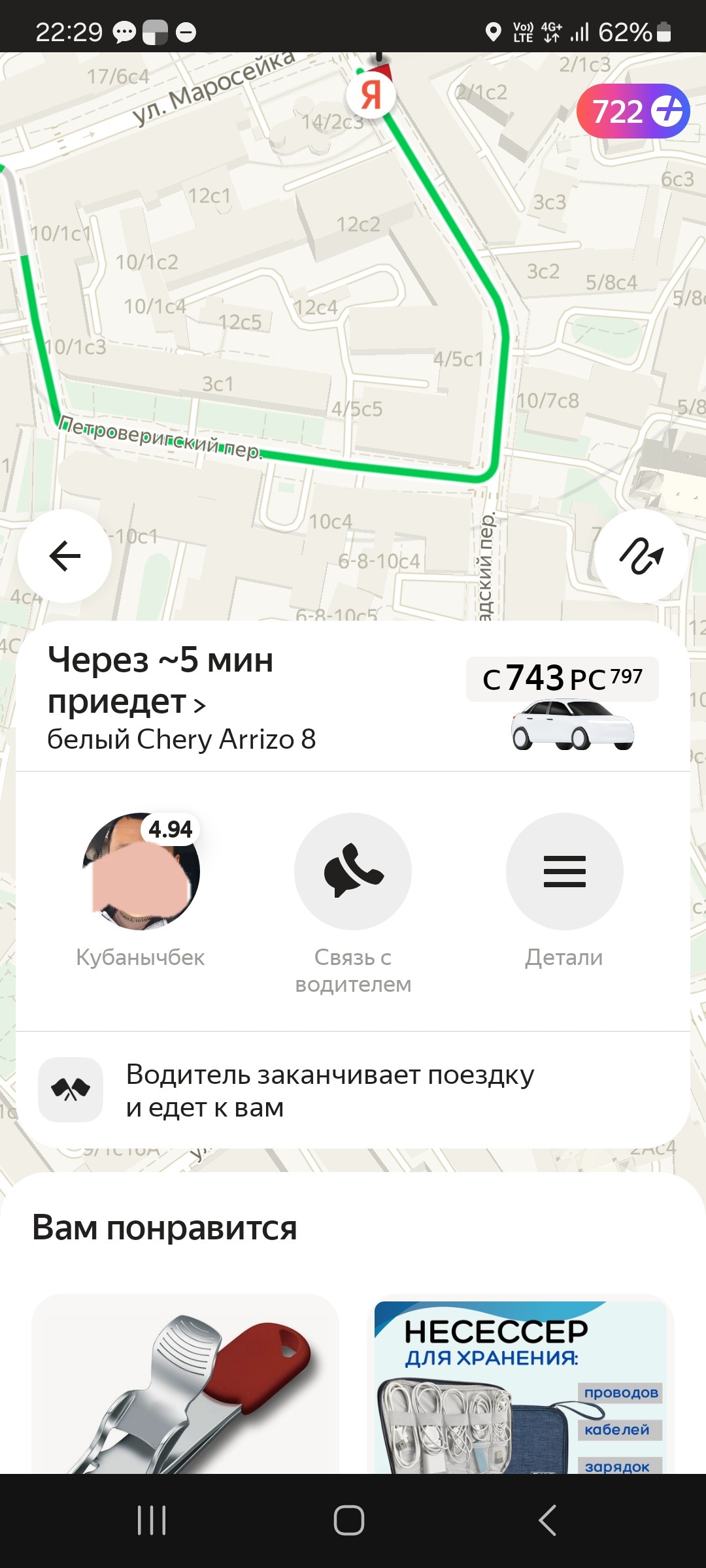View driver Кубанычбек's profile
The image size is (706, 1568).
click(x=141, y=872)
